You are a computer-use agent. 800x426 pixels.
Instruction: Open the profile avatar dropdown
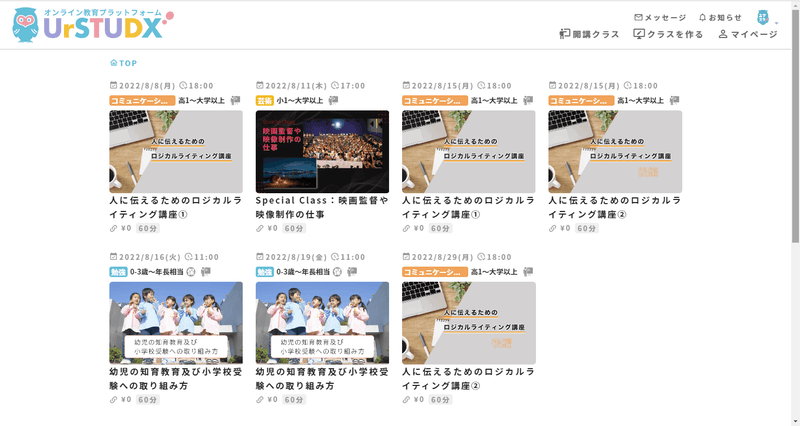pyautogui.click(x=764, y=18)
